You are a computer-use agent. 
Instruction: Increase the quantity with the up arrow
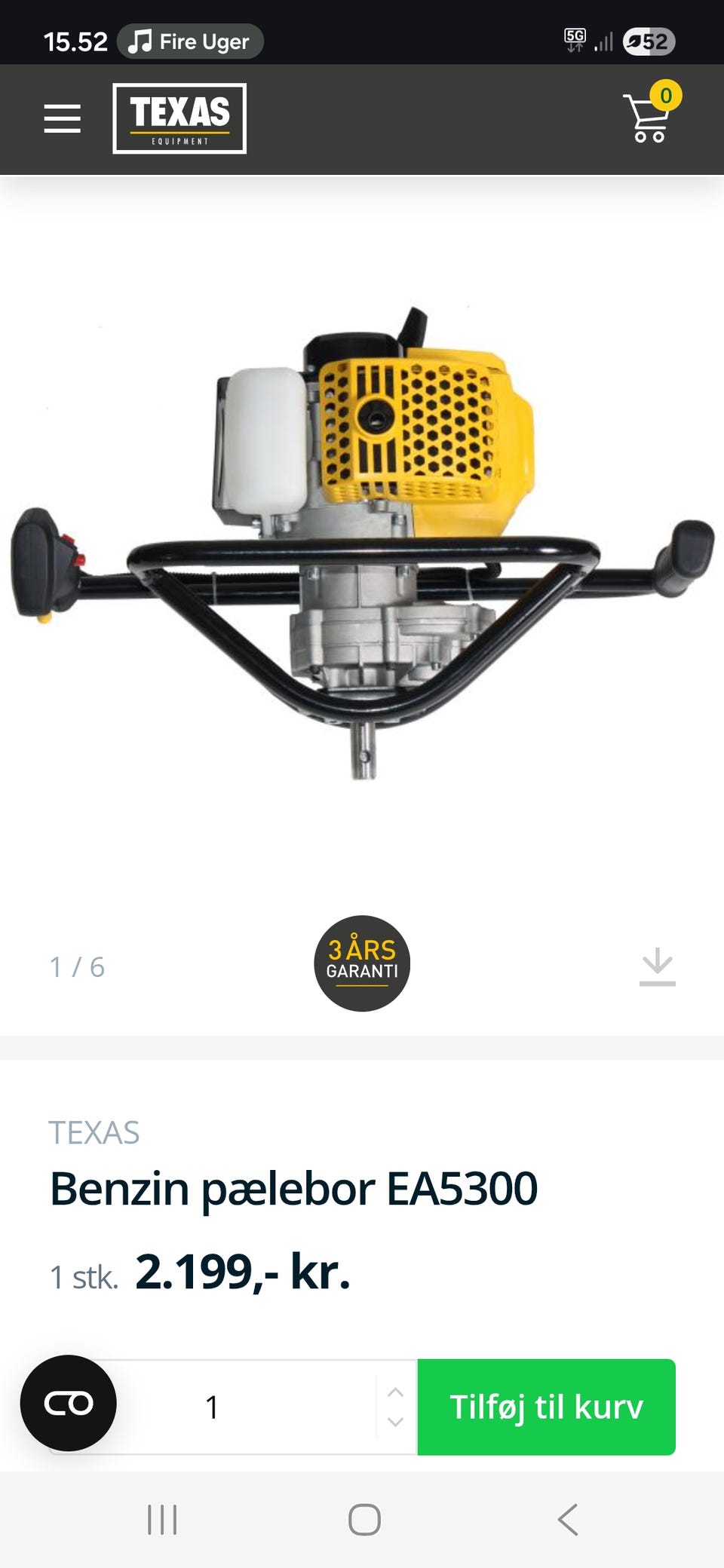click(x=395, y=1392)
